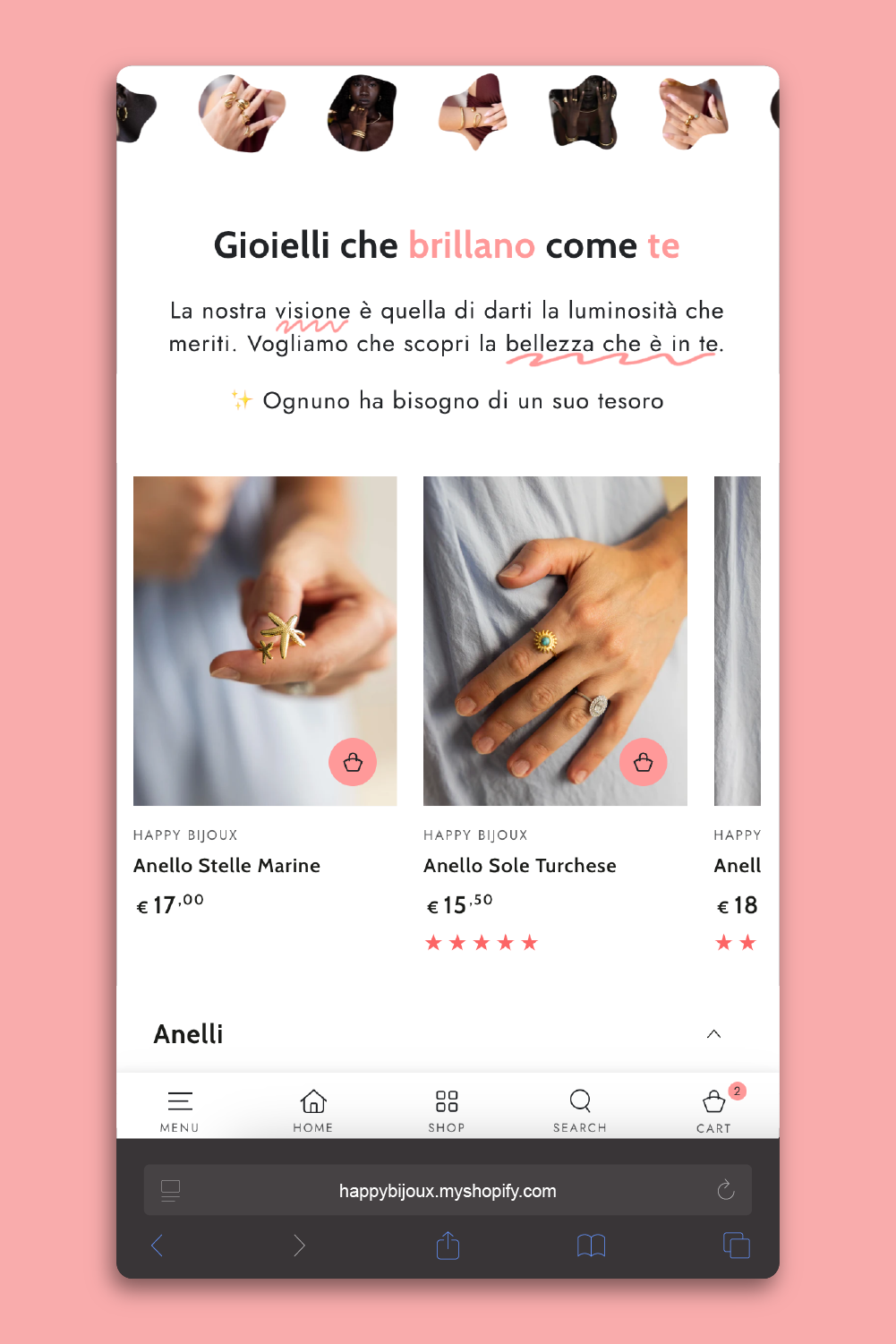Switch to the Shop tab
This screenshot has width=896, height=1344.
tap(447, 1109)
